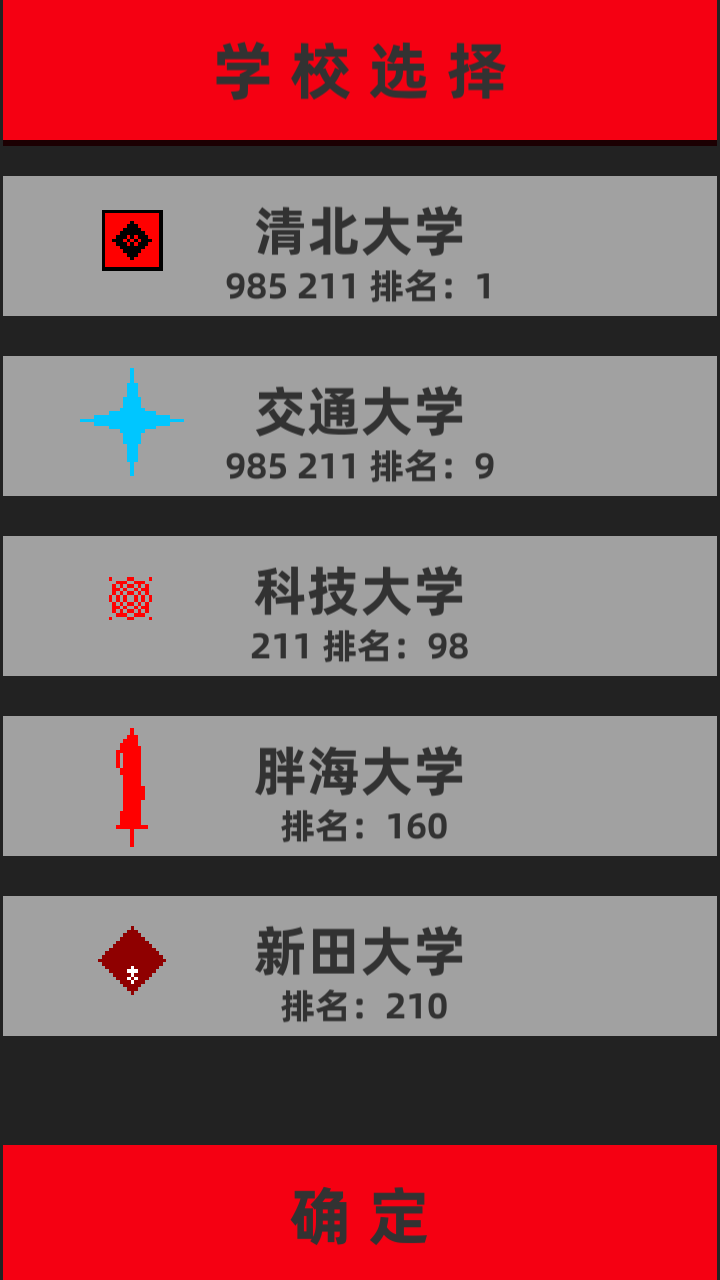Select the 胖海大学 row
This screenshot has width=720, height=1280.
click(360, 786)
